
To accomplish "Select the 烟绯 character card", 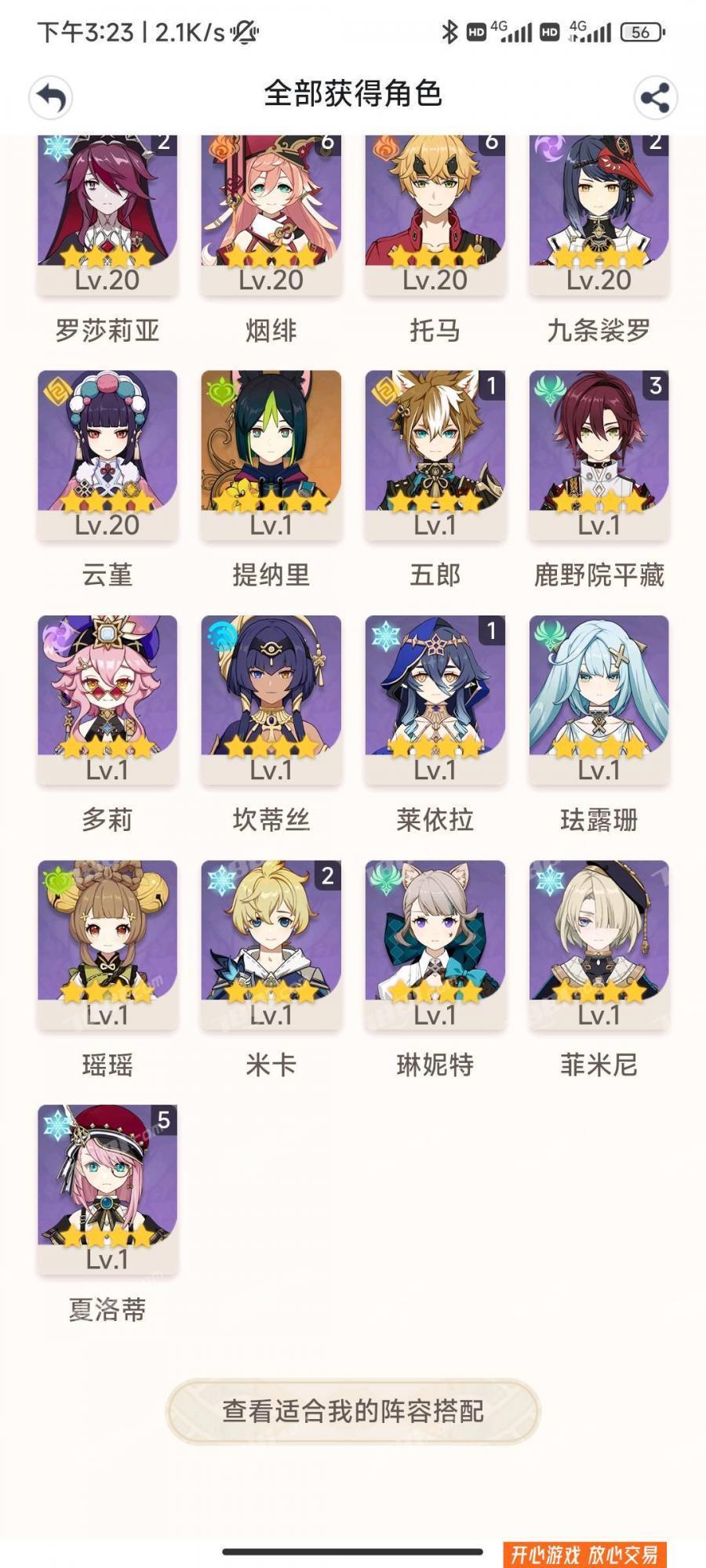I will point(271,212).
